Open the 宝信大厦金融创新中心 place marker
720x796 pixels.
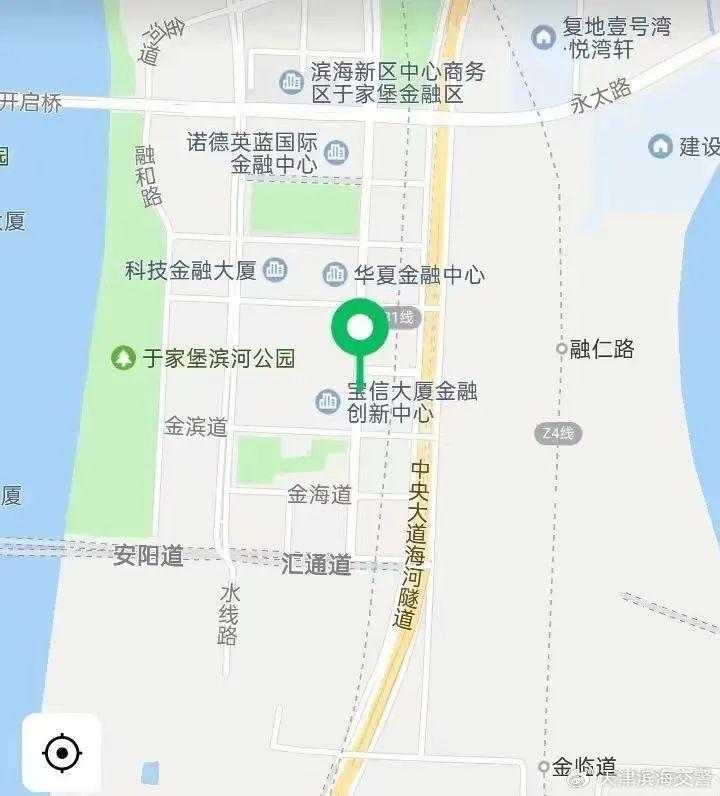coord(328,401)
